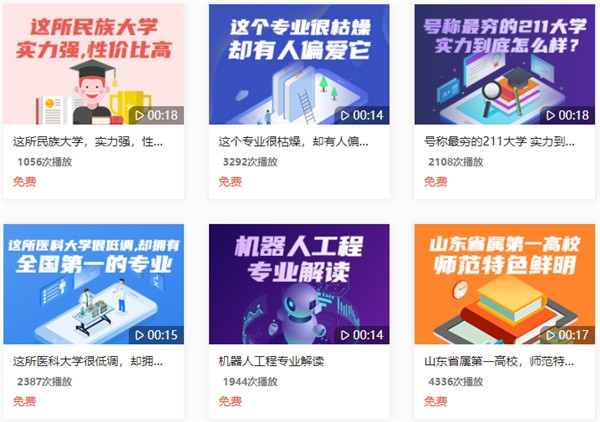Watch the 这所医科大学很低调 video
600x422 pixels.
click(93, 285)
